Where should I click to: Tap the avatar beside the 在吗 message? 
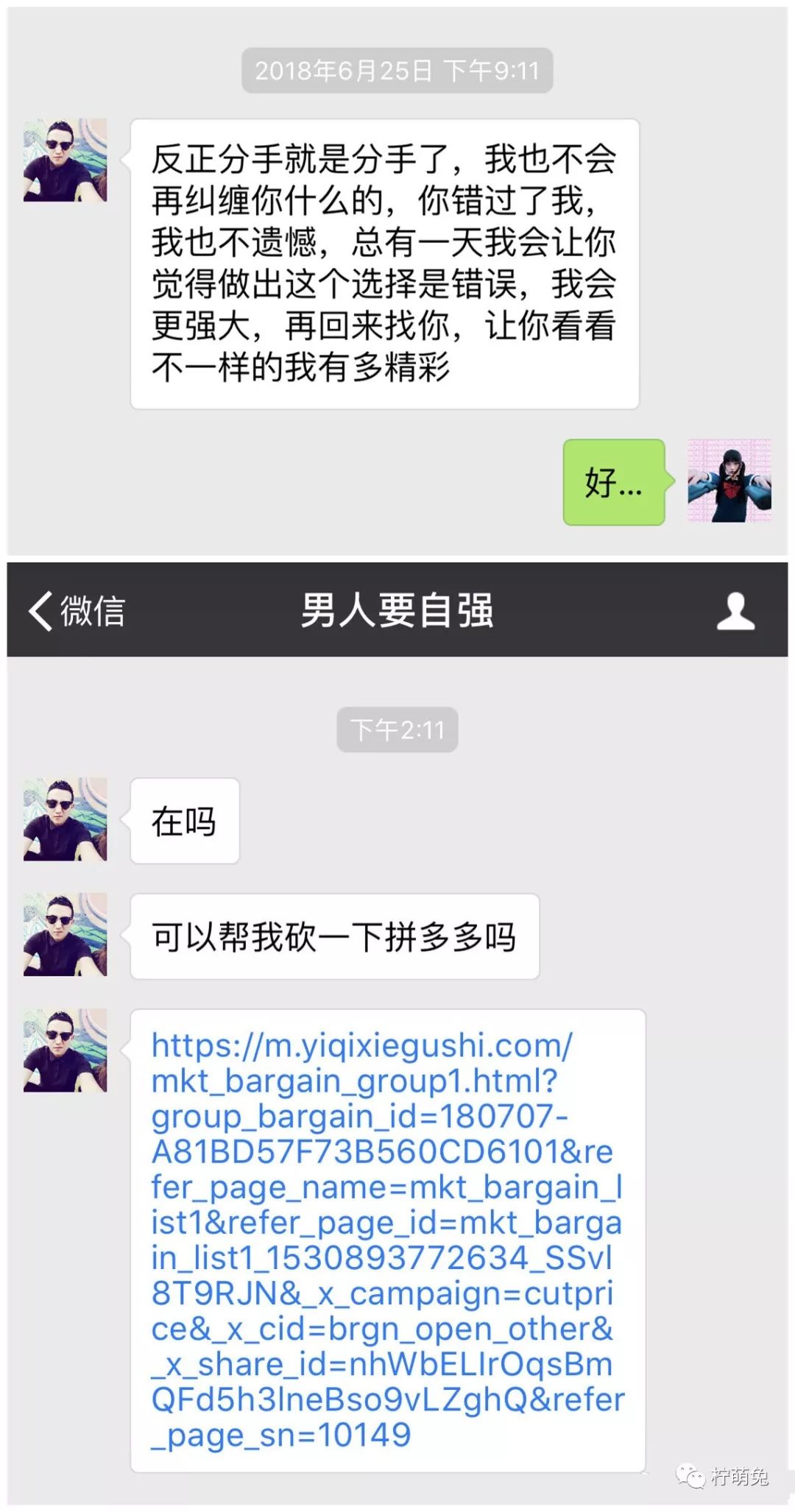tap(66, 819)
